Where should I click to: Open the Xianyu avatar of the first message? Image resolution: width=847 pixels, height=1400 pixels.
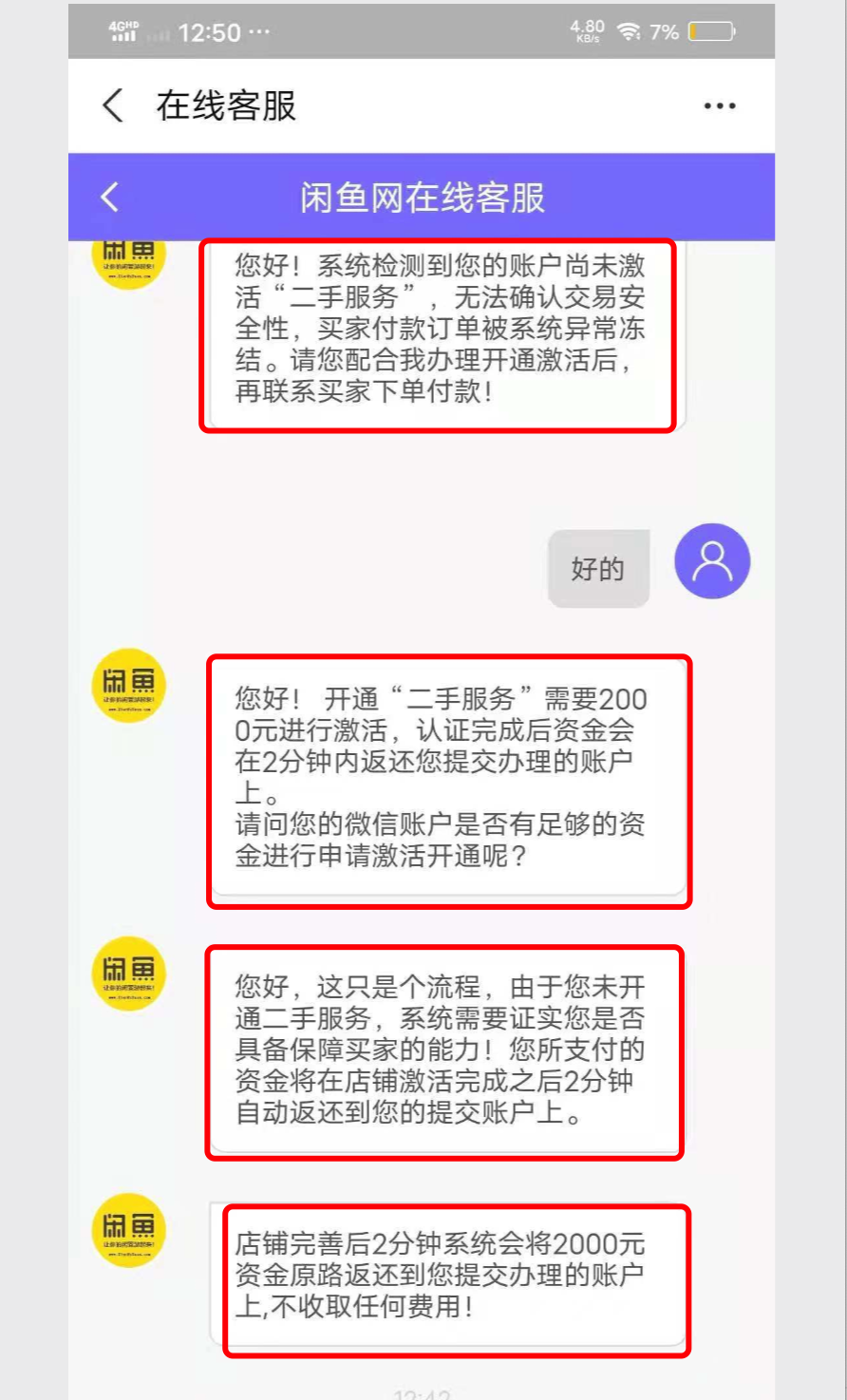(127, 257)
